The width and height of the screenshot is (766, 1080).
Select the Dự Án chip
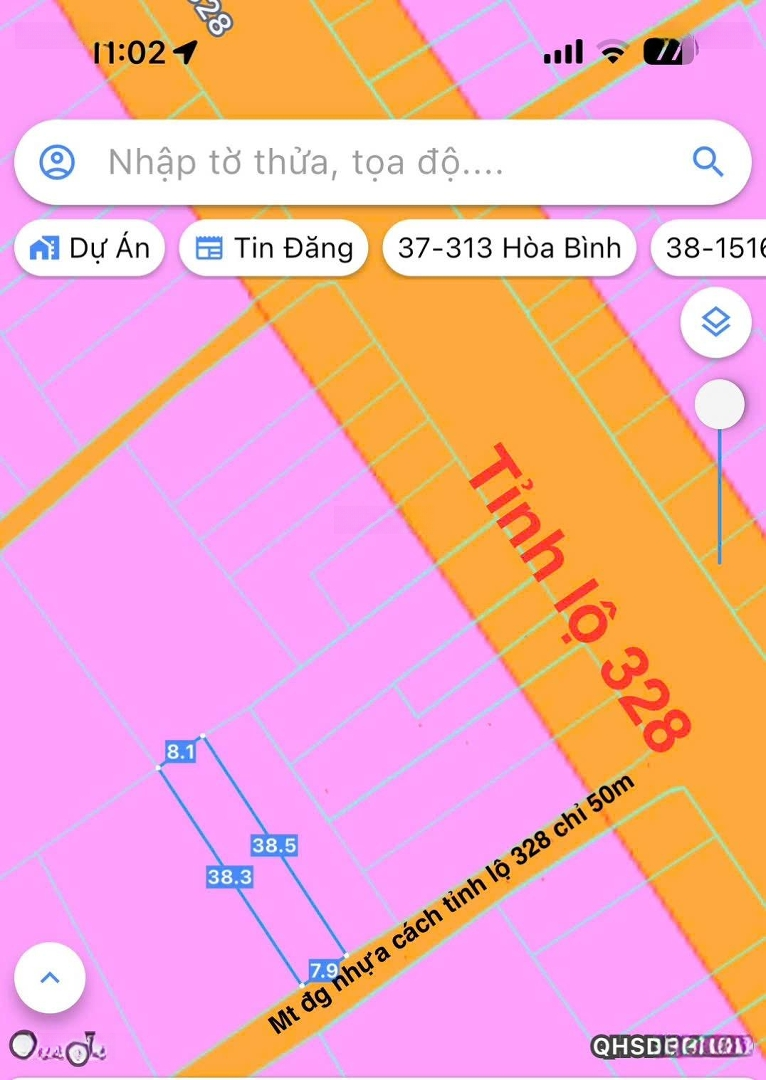click(90, 248)
